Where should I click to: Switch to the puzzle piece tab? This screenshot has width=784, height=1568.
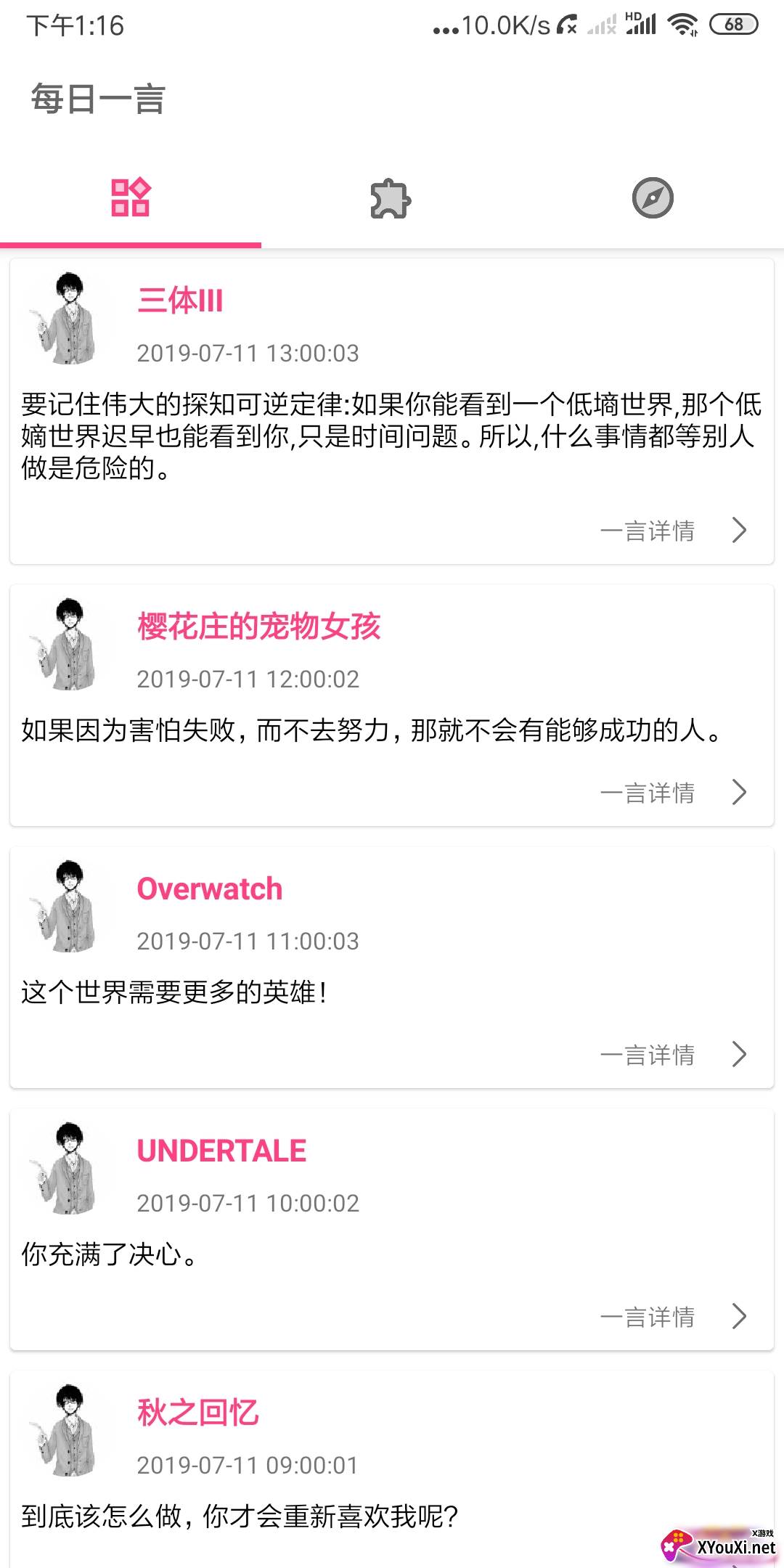391,198
